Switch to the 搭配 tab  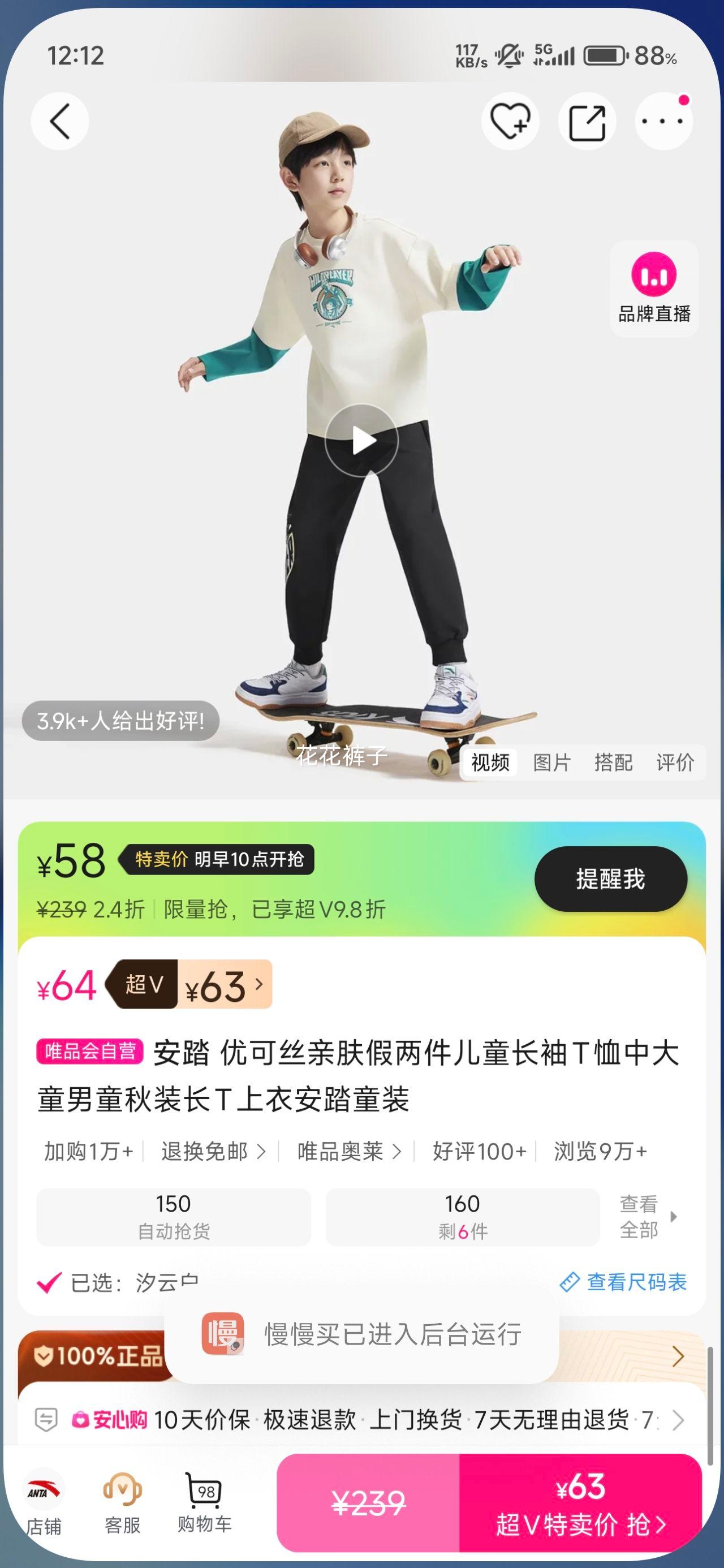613,762
